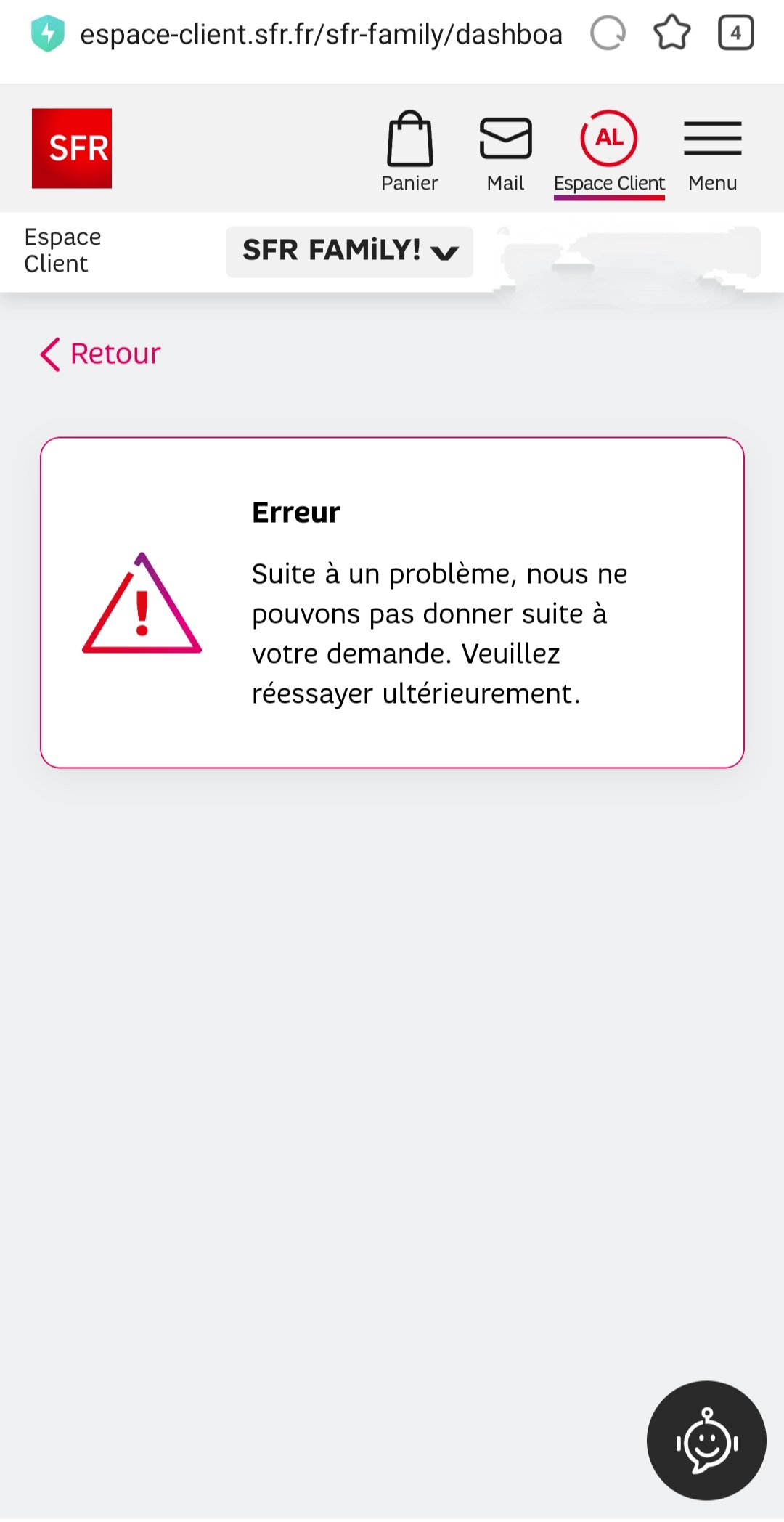Select the Espace Client navigation tab
The image size is (784, 1522).
coord(609,183)
